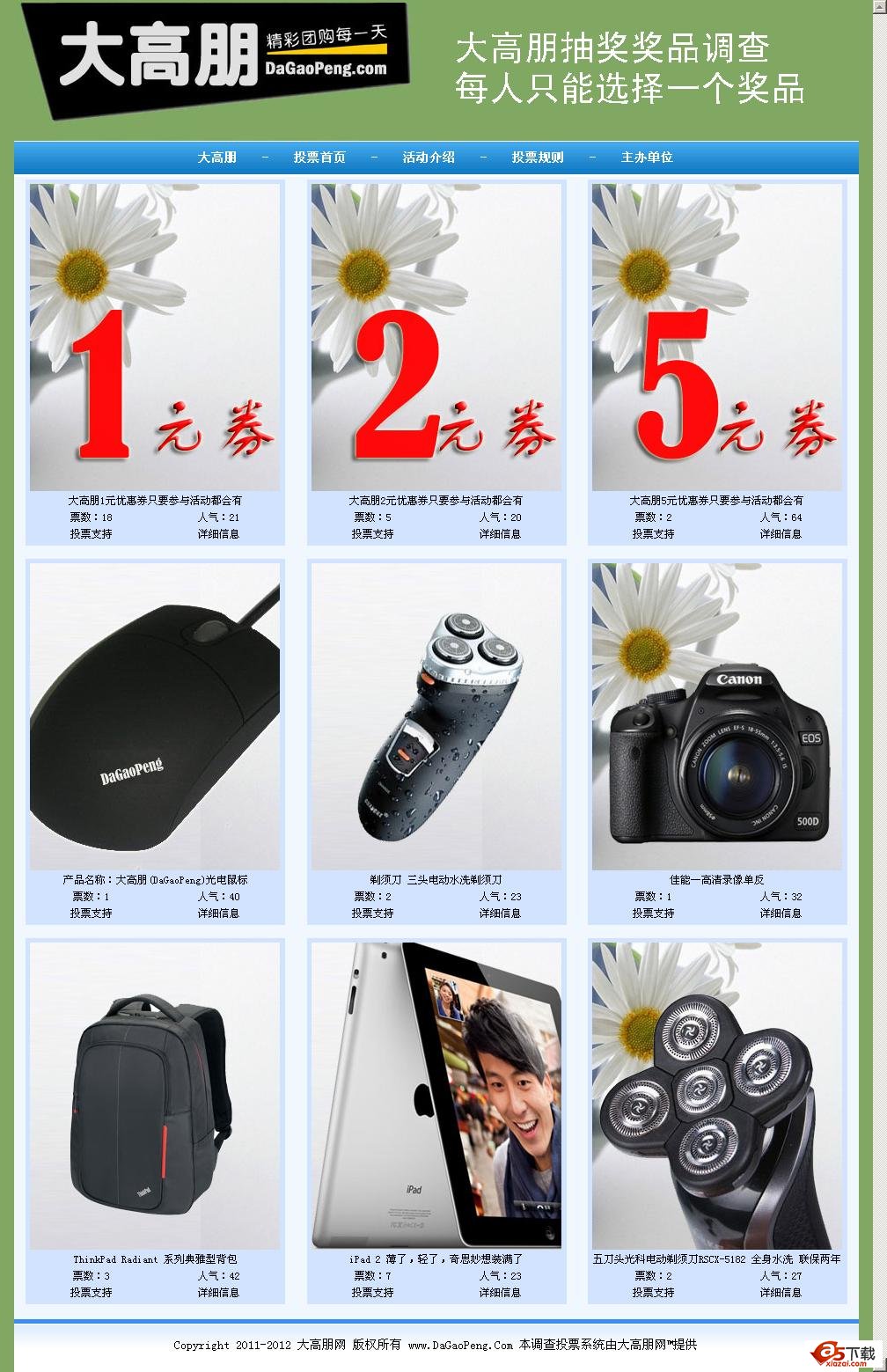Select 大高朋 in the navigation bar
This screenshot has width=887, height=1372.
(x=216, y=158)
